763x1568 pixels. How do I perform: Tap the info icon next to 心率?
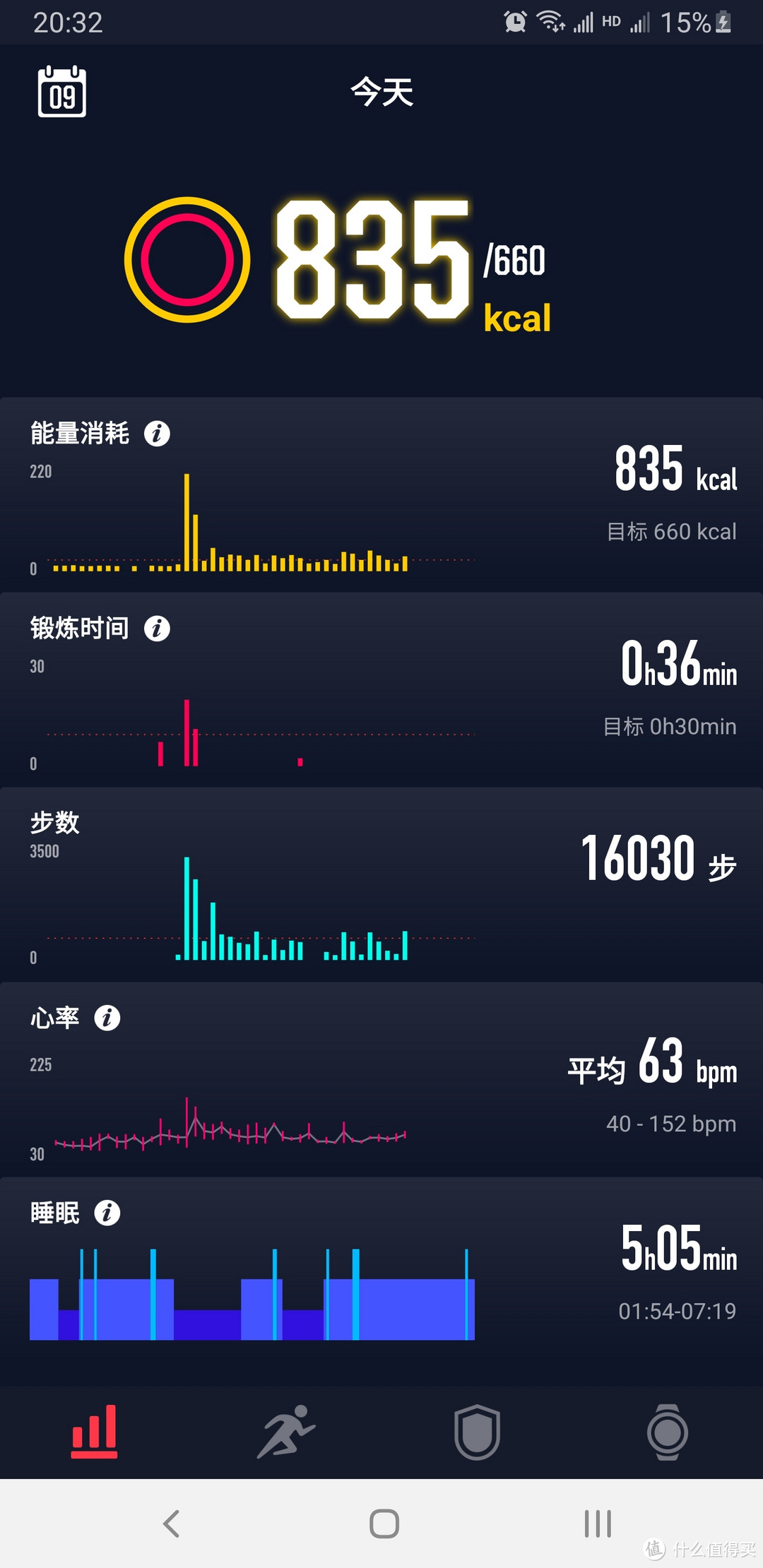(x=107, y=1018)
